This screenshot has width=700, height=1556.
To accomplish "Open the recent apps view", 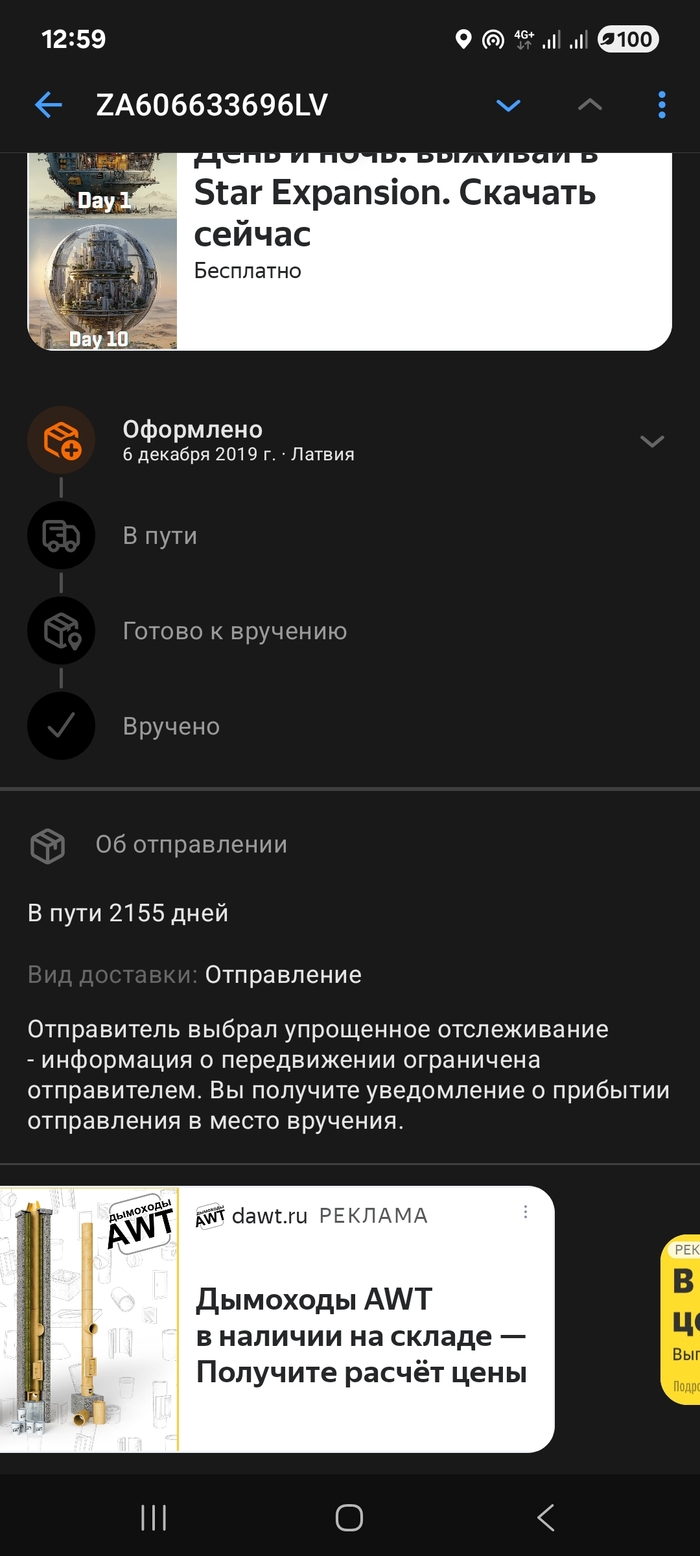I will [153, 1518].
